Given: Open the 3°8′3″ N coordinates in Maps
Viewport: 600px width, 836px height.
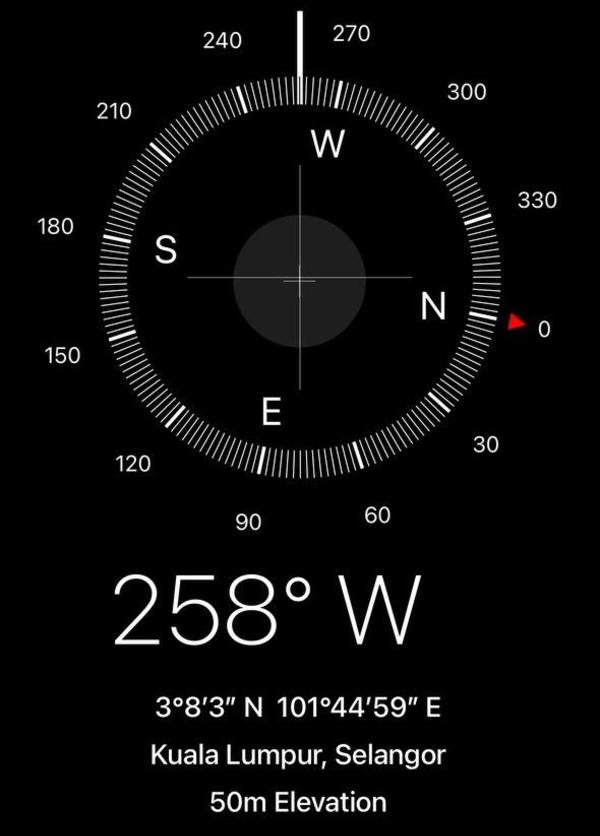Looking at the screenshot, I should click(298, 708).
